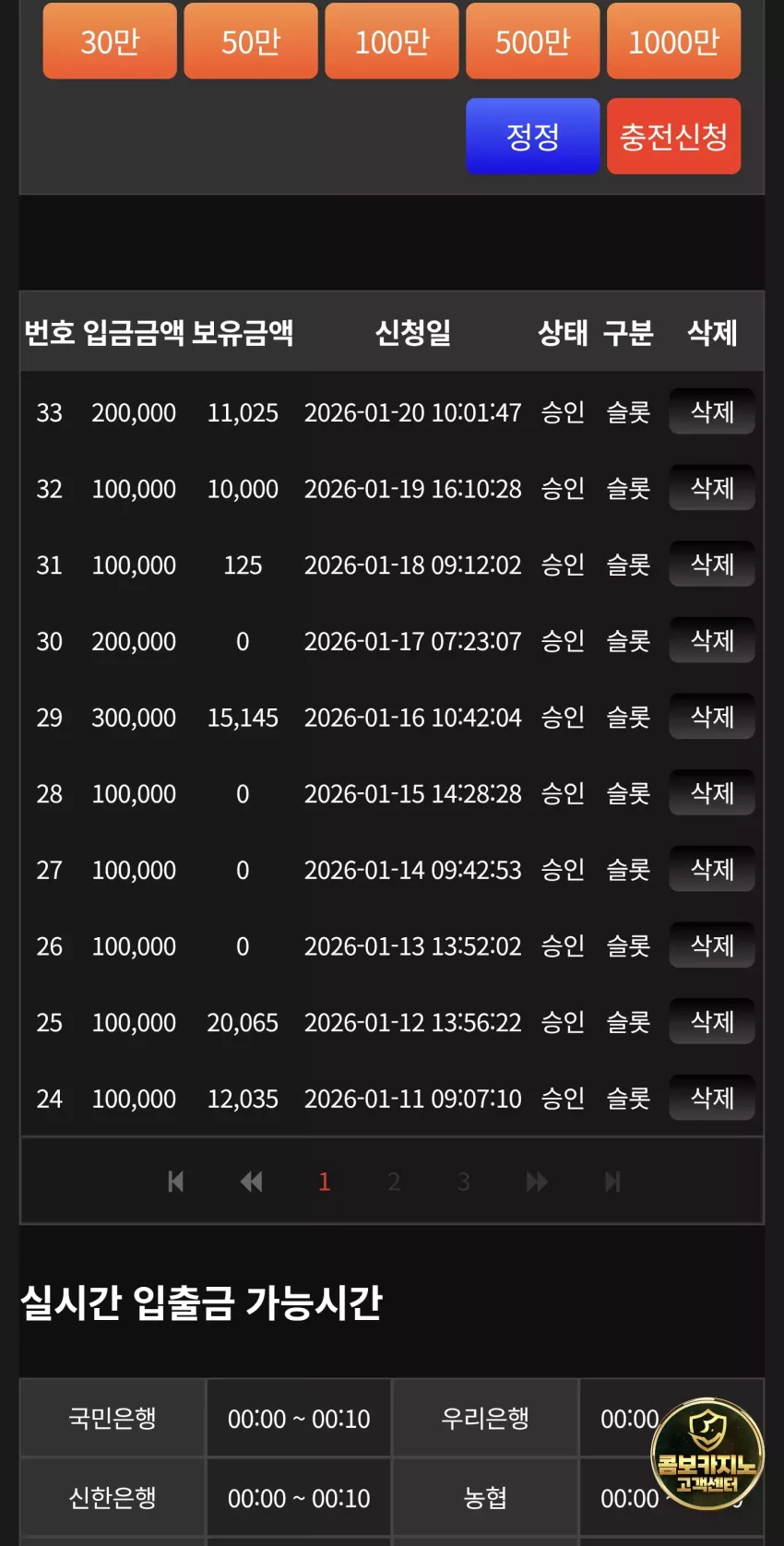
Task: Delete deposit record number 33
Action: (x=712, y=411)
